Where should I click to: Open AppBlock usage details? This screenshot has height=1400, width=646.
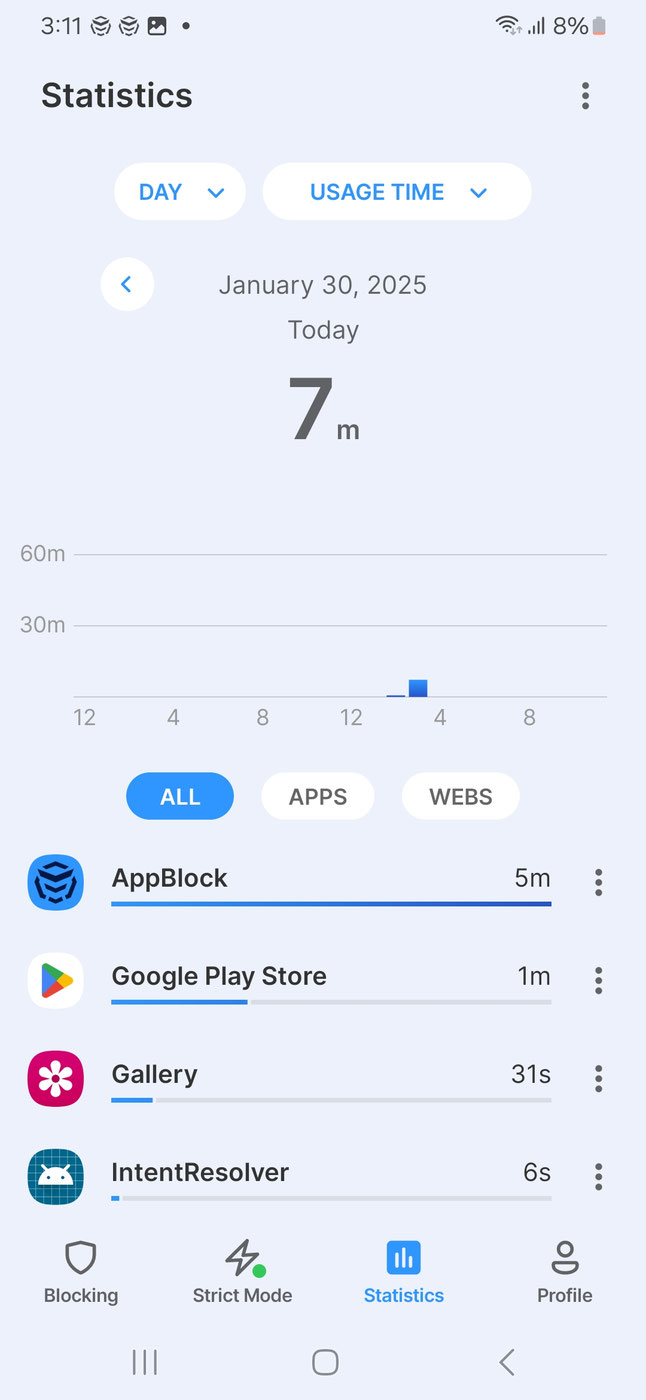(x=330, y=881)
